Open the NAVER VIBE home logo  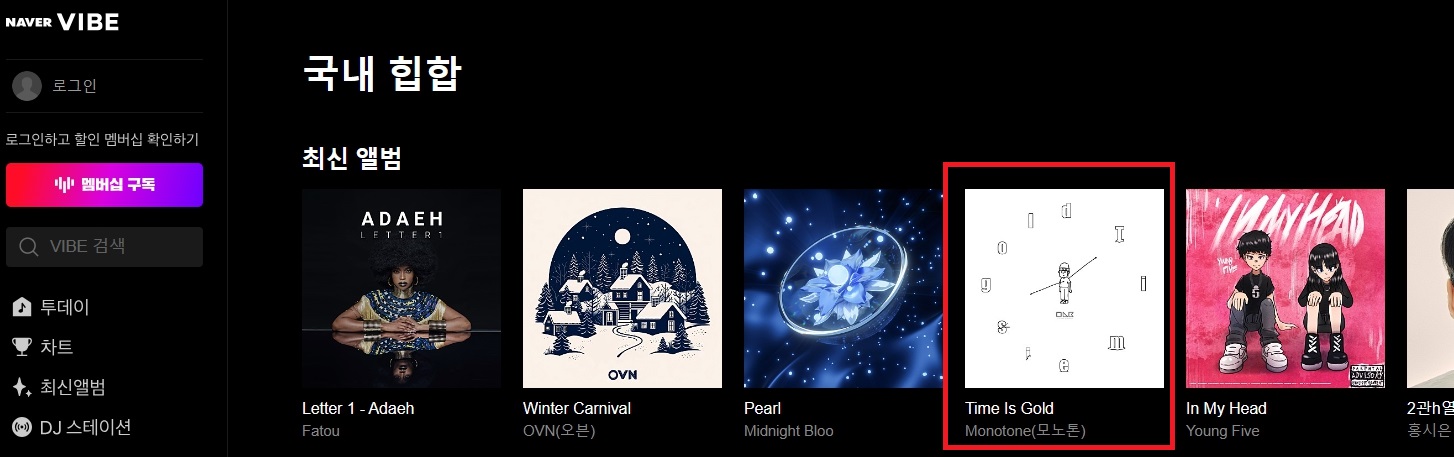point(62,22)
